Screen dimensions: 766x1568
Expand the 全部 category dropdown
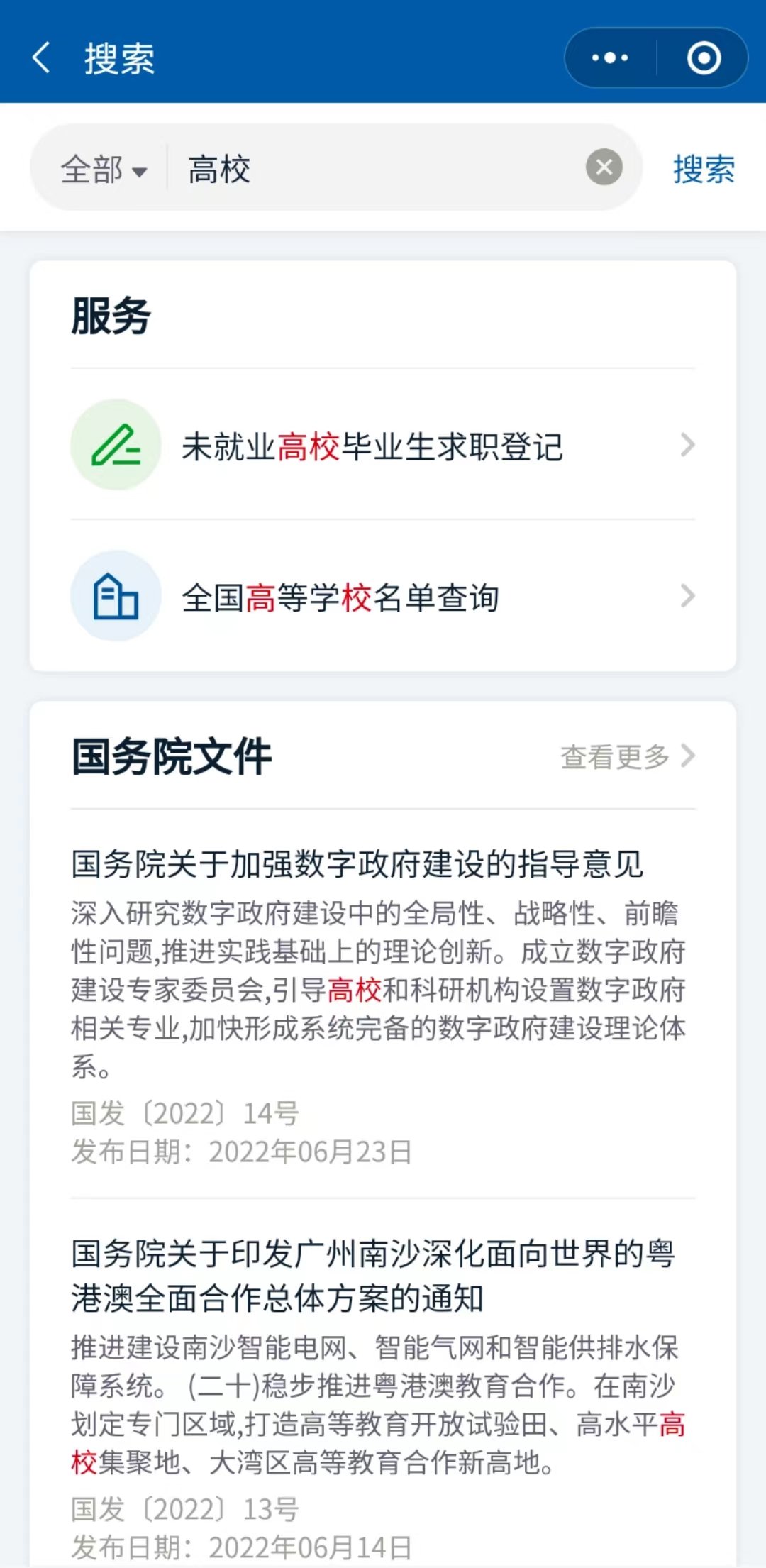104,170
